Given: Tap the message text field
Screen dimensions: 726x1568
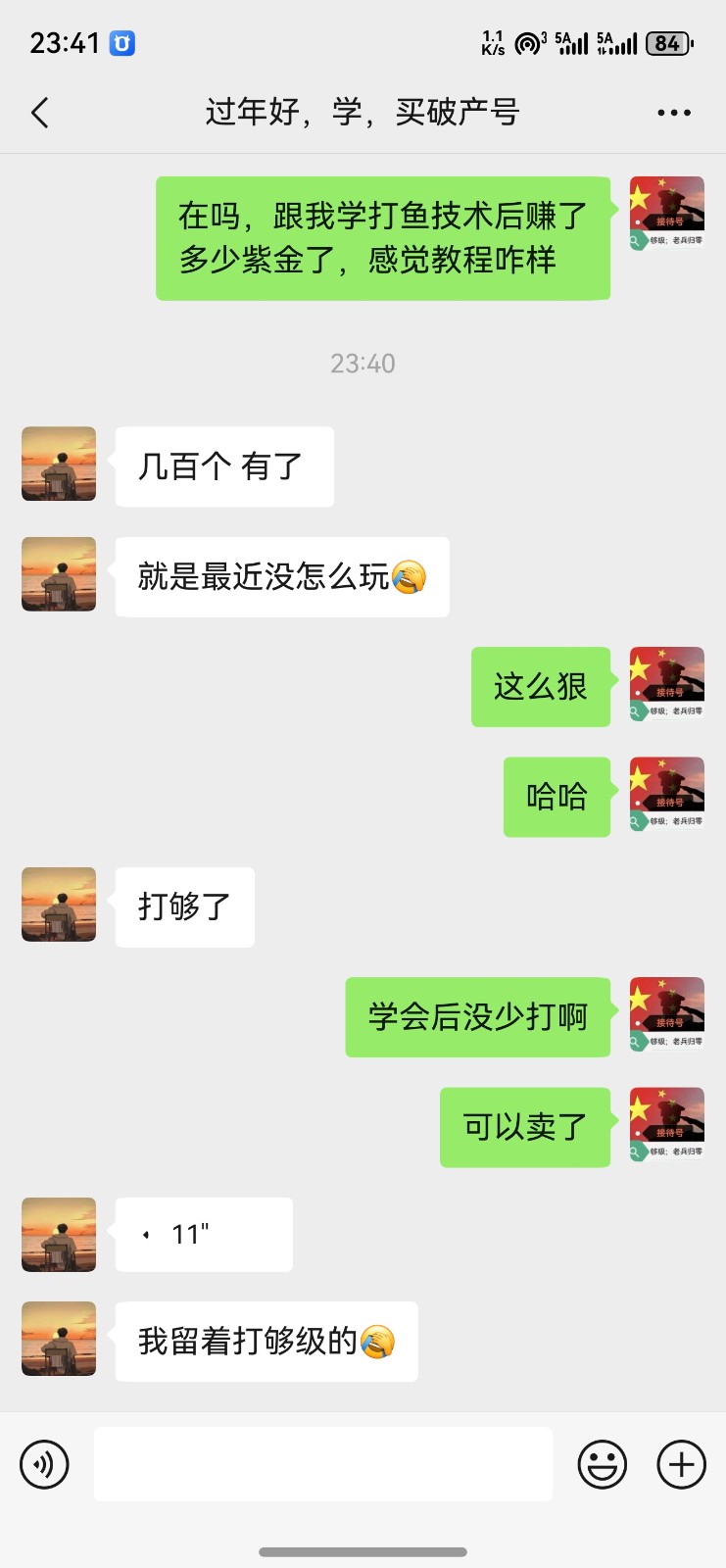Looking at the screenshot, I should pyautogui.click(x=323, y=1464).
